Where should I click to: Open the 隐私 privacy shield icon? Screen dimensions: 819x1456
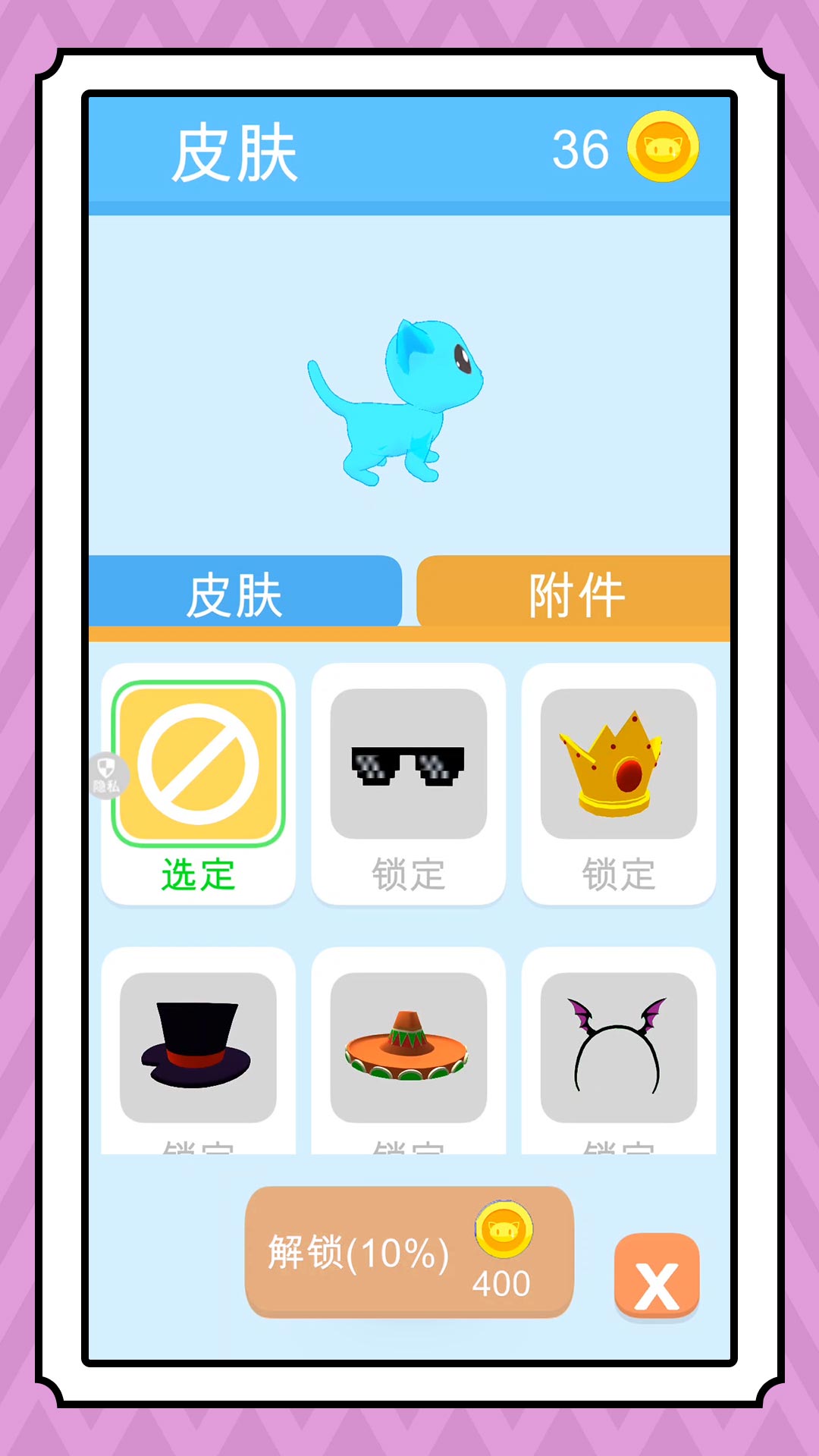[x=107, y=775]
